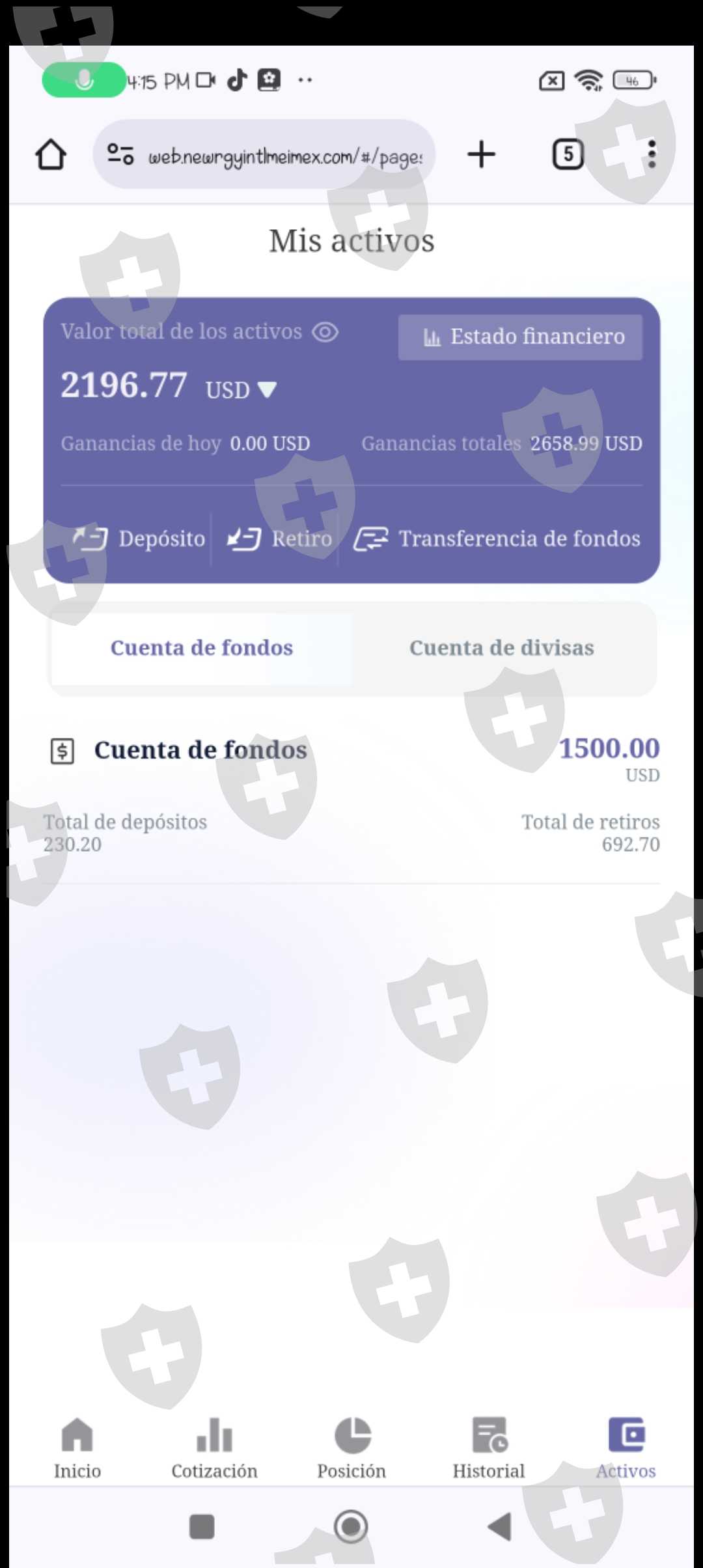Show the open tabs switcher
The height and width of the screenshot is (1568, 703).
tap(568, 155)
